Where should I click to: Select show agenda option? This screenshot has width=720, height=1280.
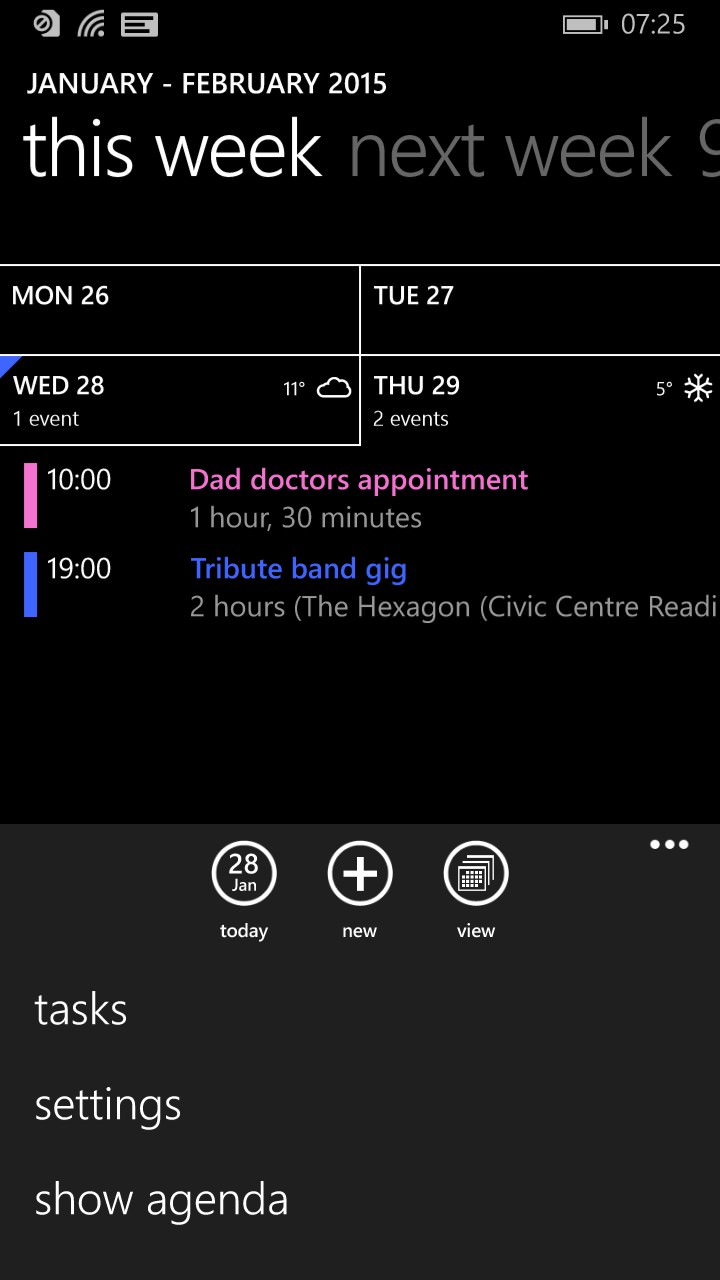point(161,1200)
